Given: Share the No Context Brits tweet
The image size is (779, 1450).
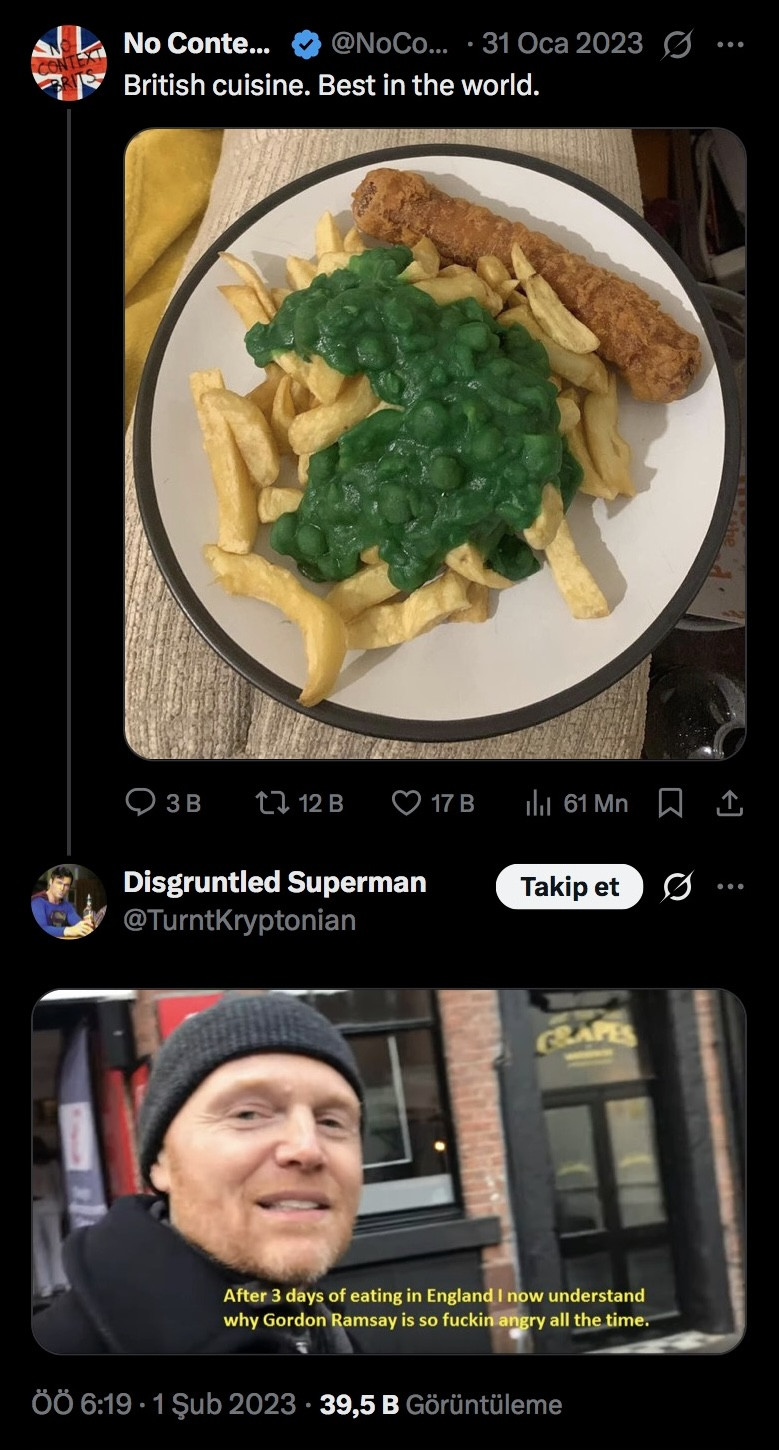Looking at the screenshot, I should click(x=730, y=803).
